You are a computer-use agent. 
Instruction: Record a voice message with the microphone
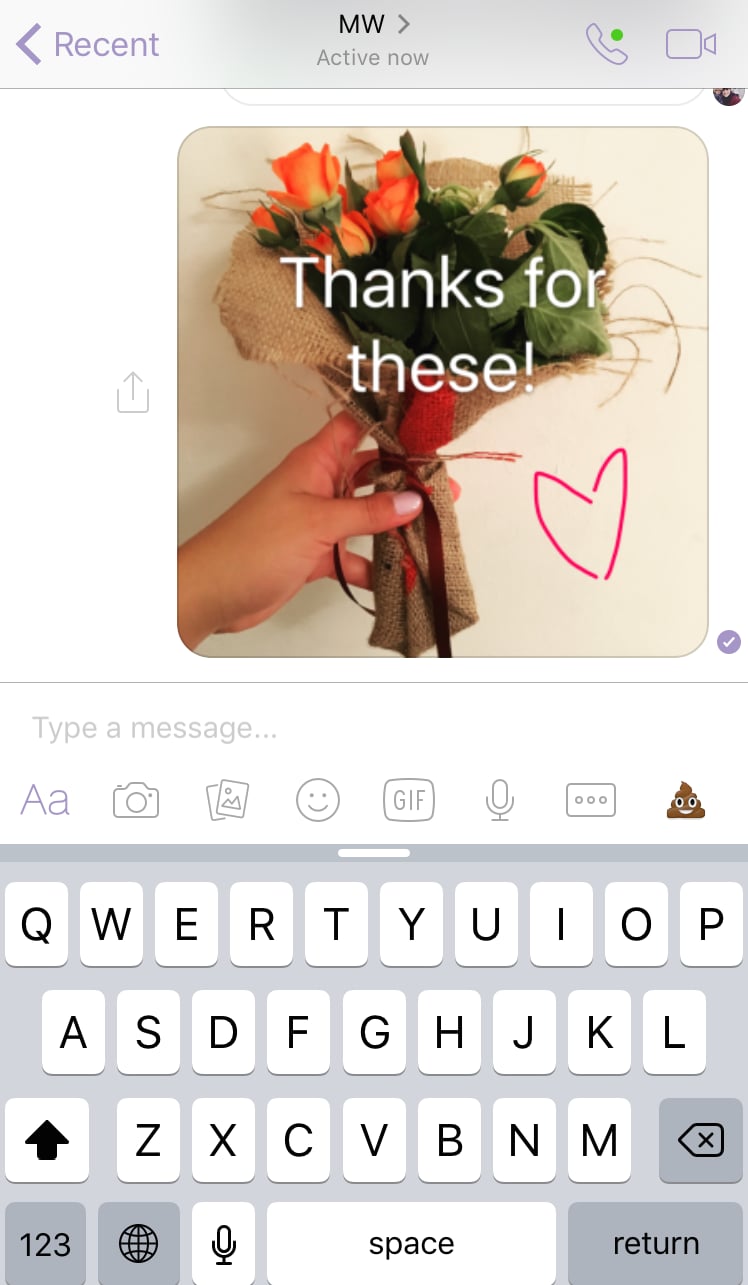(499, 800)
